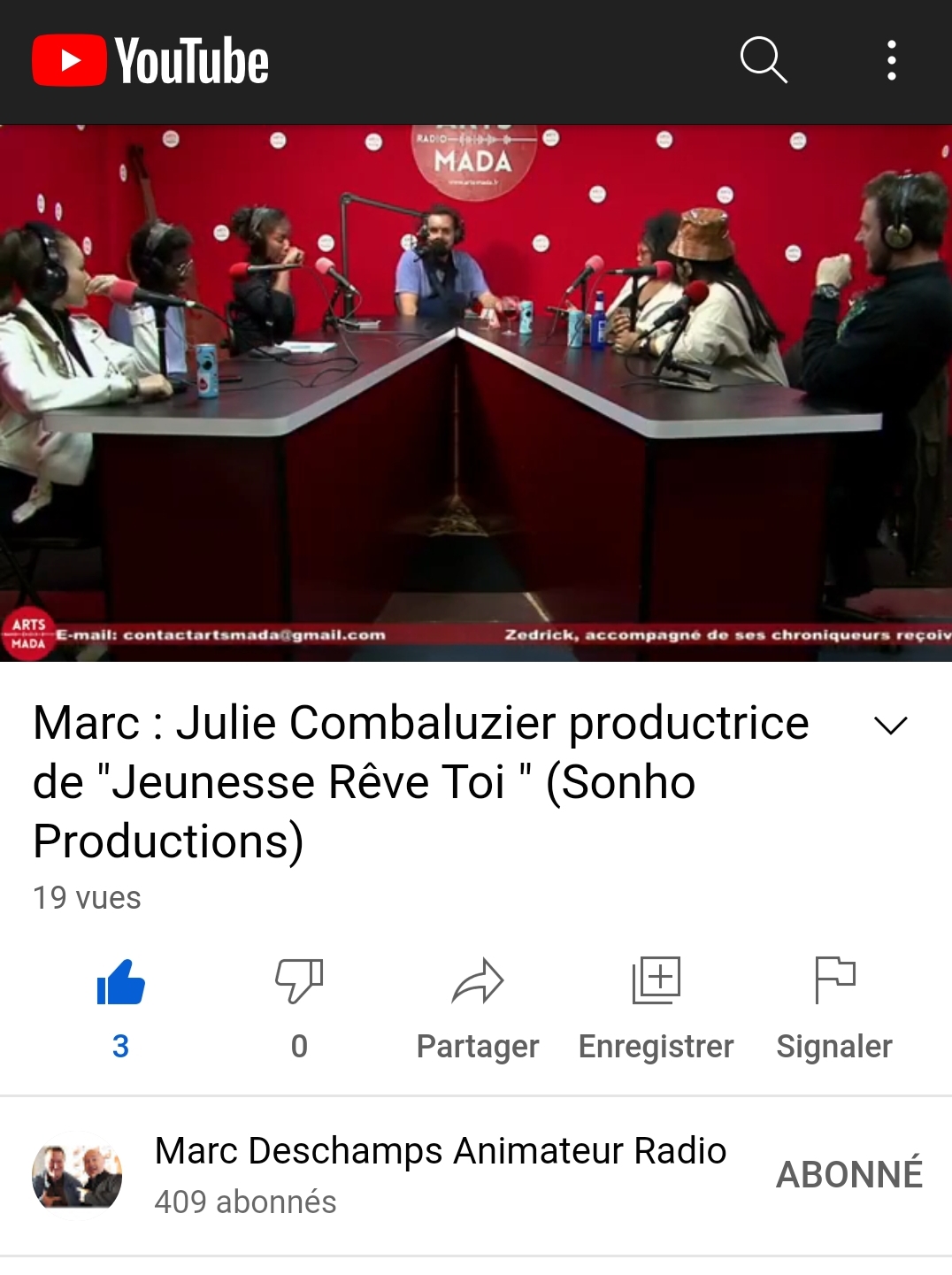Tap the video player to show controls
Viewport: 952px width, 1275px height.
click(x=476, y=393)
